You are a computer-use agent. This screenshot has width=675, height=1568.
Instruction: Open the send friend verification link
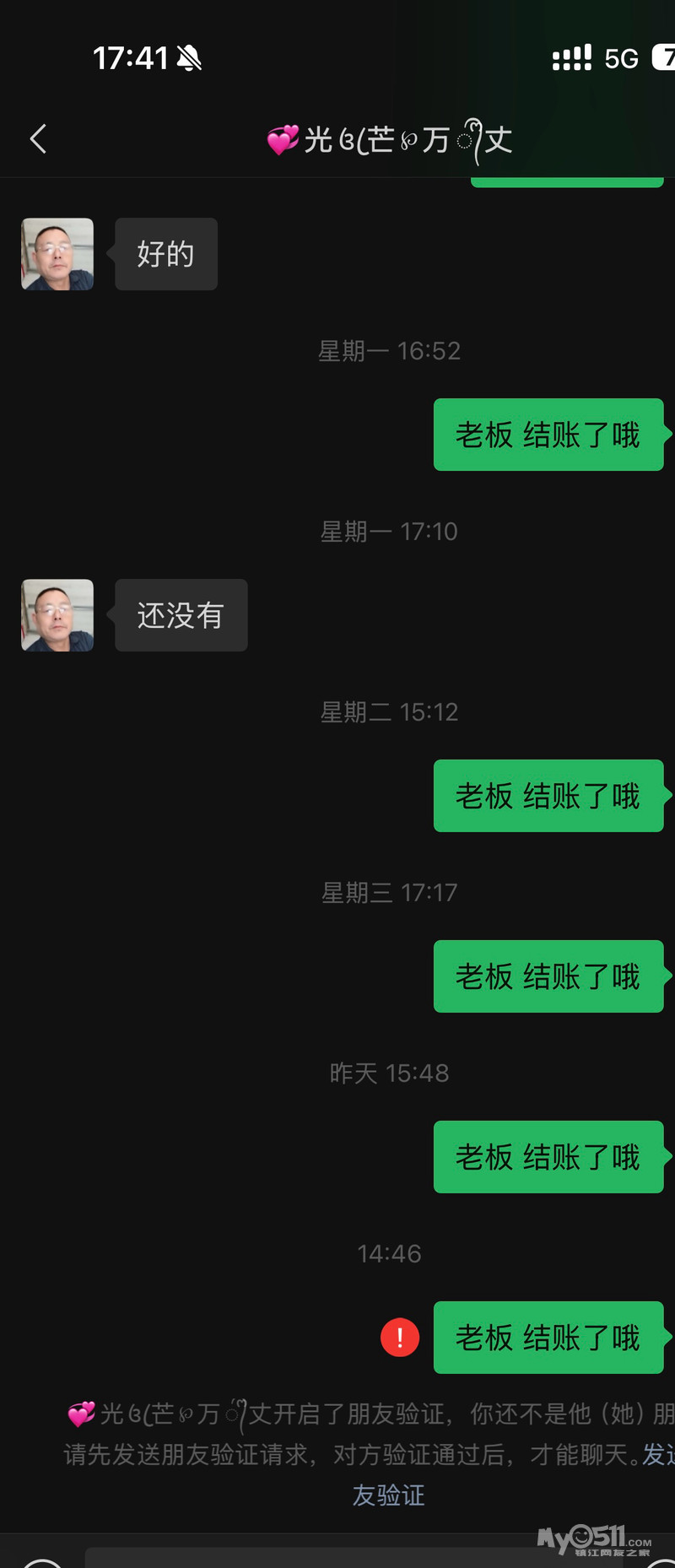(389, 1495)
